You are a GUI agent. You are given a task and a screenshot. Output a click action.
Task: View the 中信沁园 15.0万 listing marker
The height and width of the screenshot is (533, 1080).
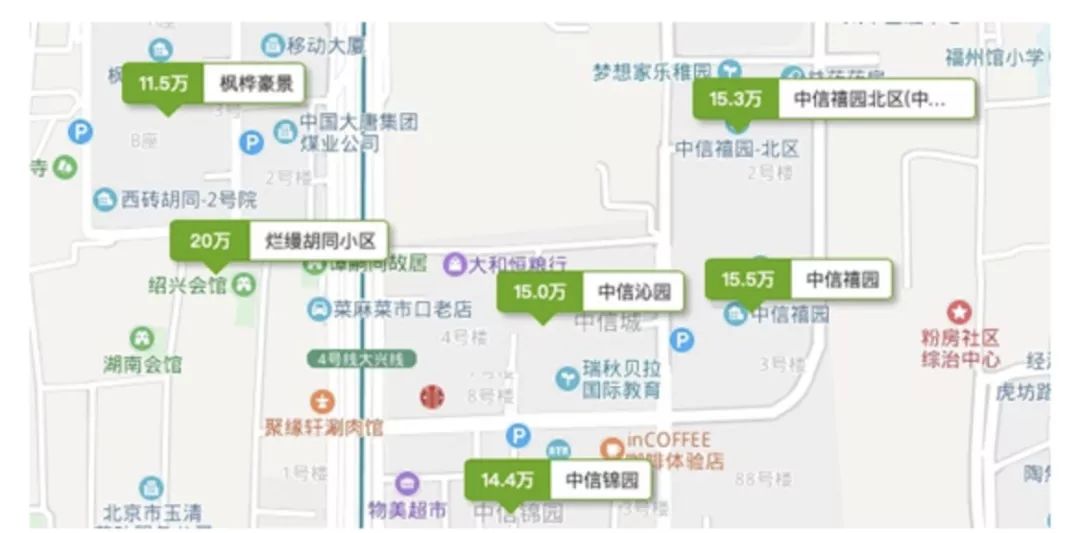pyautogui.click(x=591, y=292)
